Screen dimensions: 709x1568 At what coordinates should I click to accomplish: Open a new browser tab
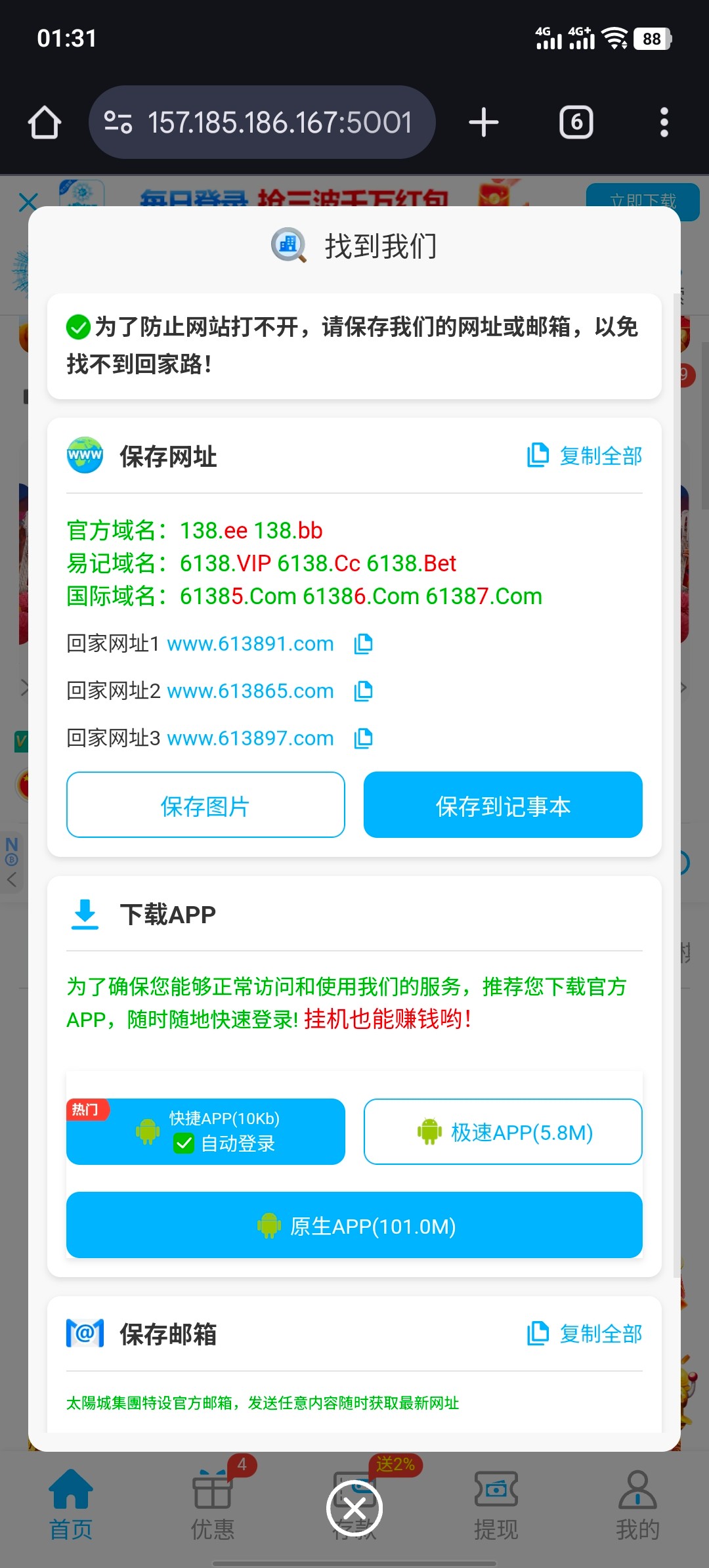(x=484, y=122)
